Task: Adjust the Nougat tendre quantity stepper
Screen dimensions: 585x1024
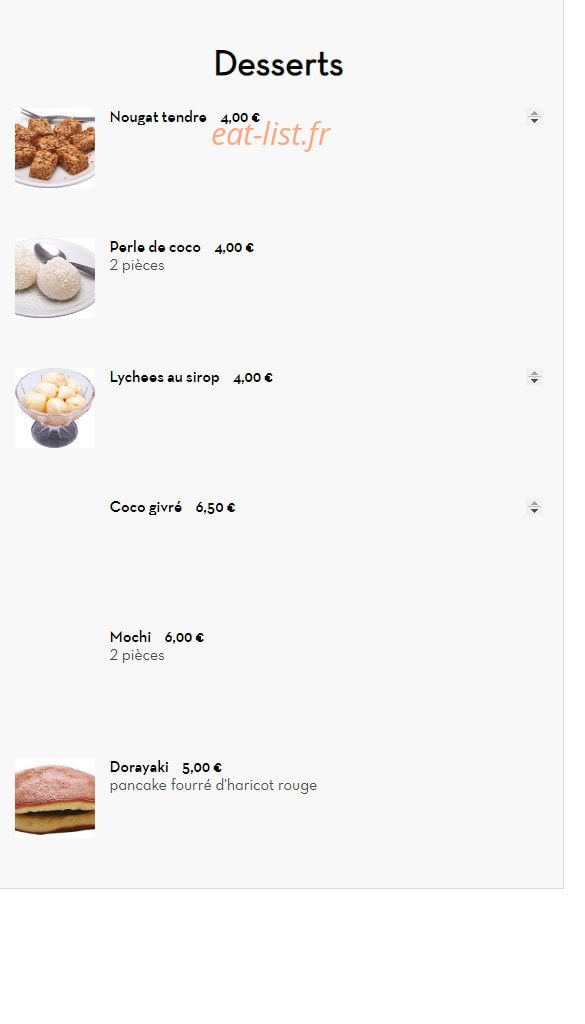Action: (534, 117)
